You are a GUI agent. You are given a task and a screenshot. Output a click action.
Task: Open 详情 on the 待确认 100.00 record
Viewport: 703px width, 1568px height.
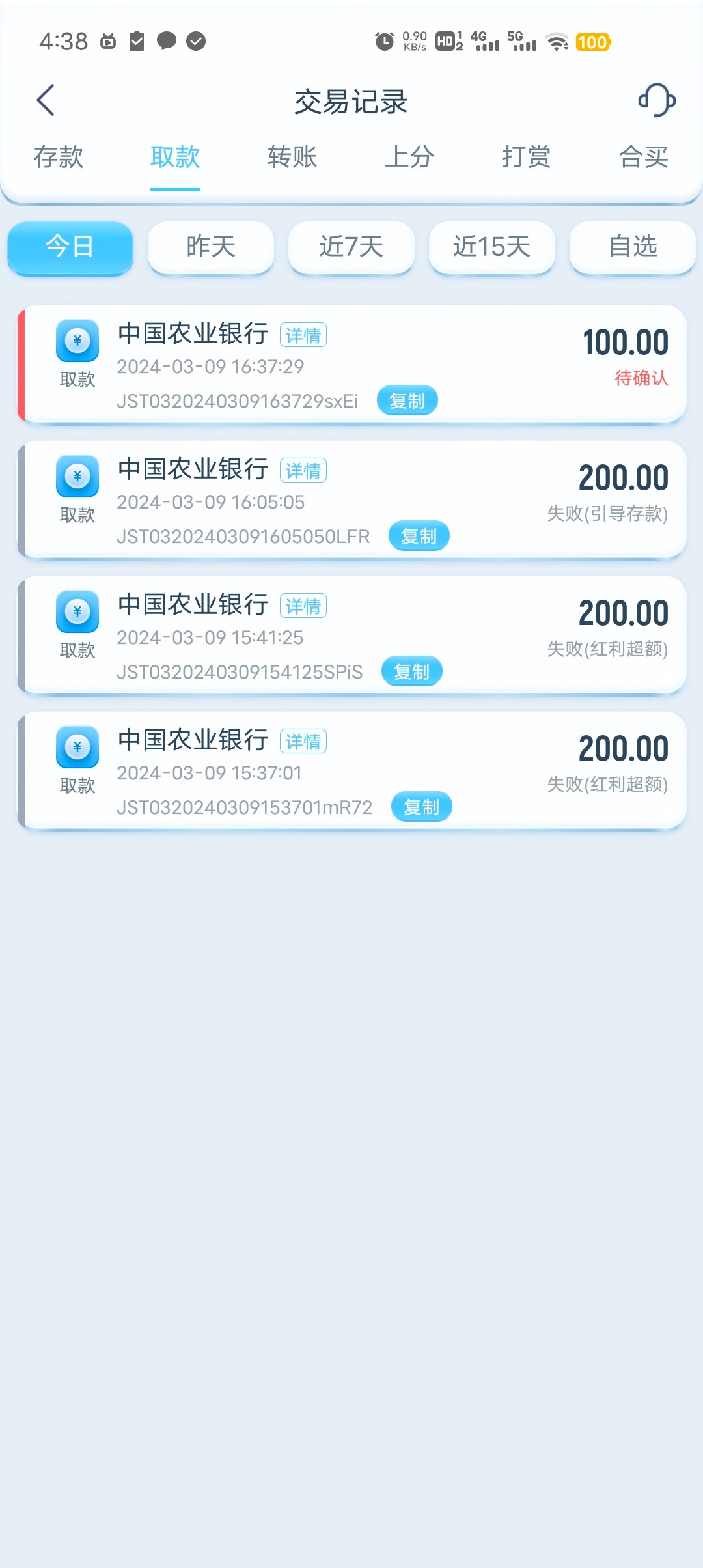[x=303, y=334]
